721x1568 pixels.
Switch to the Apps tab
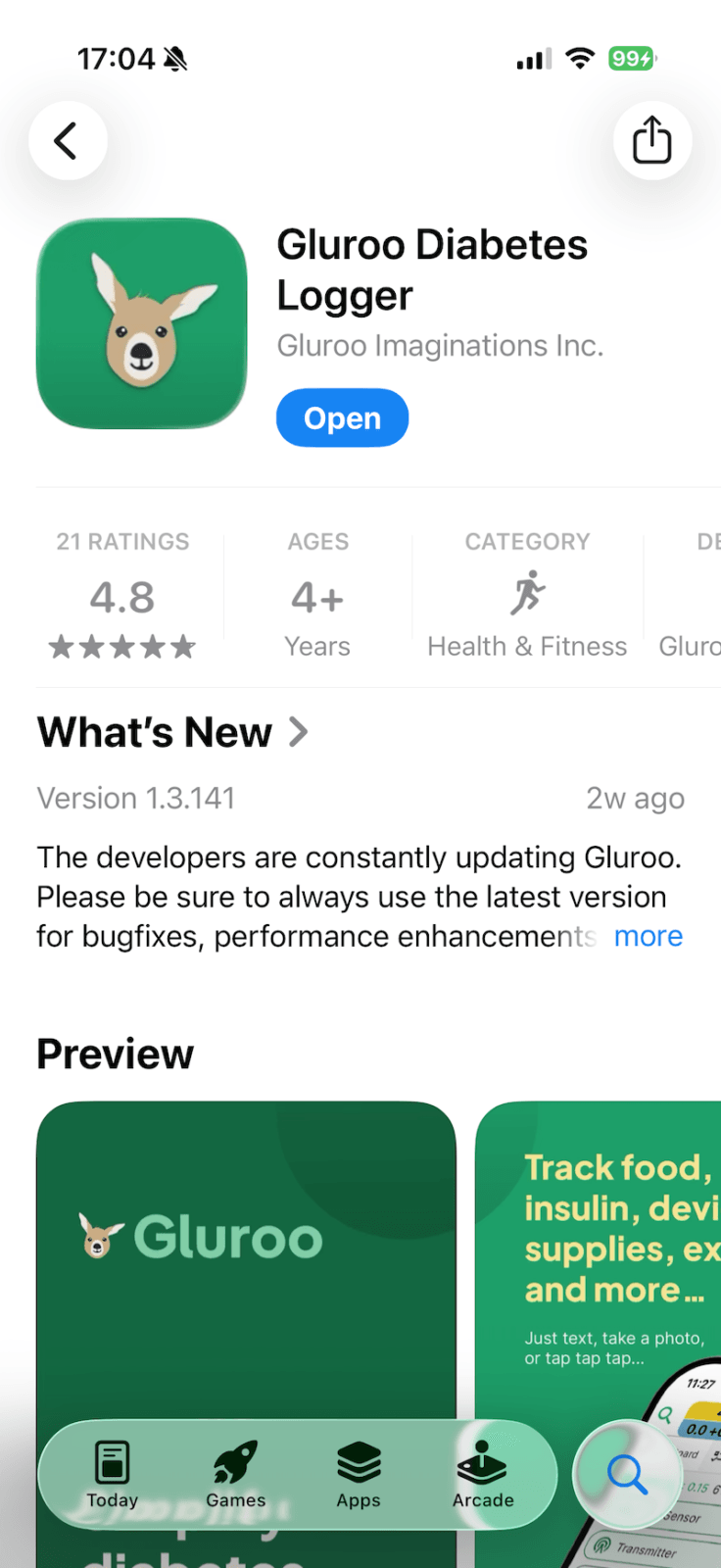359,1475
